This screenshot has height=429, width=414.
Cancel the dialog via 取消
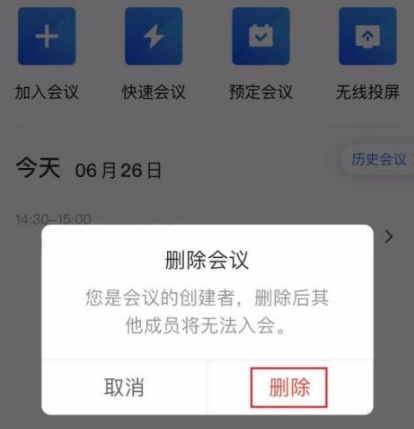pos(124,387)
